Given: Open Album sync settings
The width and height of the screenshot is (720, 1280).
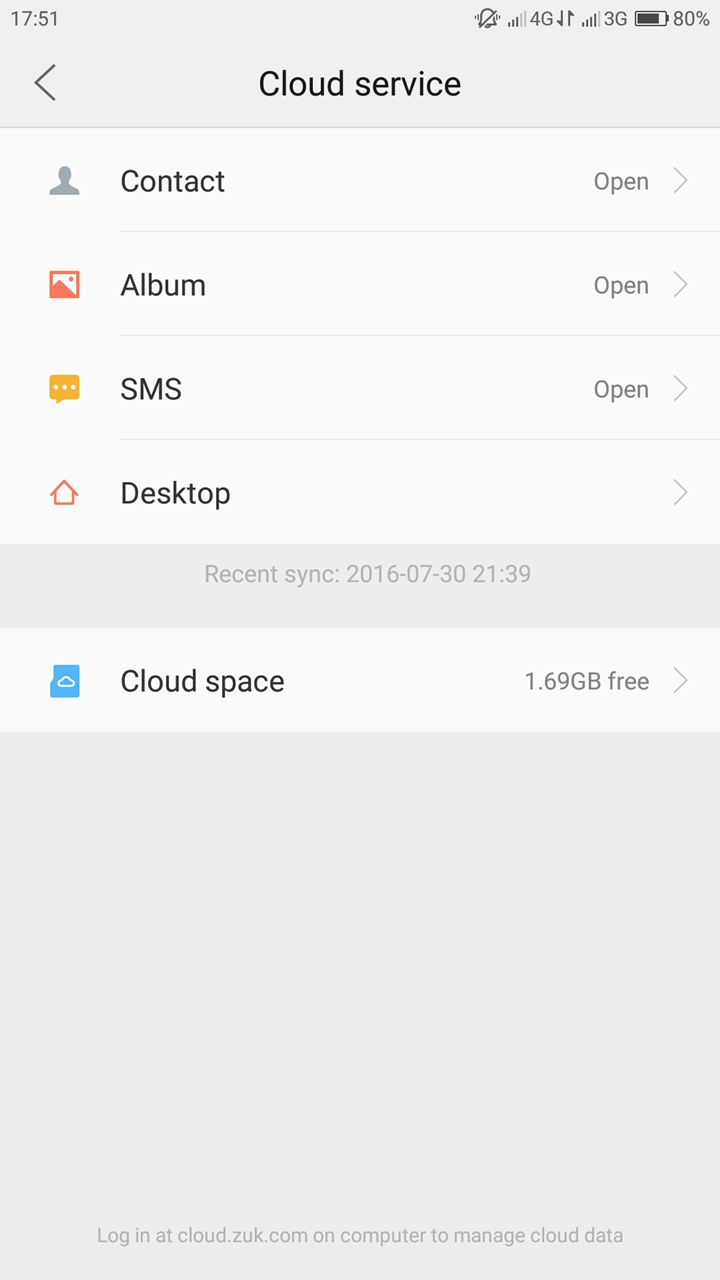Looking at the screenshot, I should 360,285.
